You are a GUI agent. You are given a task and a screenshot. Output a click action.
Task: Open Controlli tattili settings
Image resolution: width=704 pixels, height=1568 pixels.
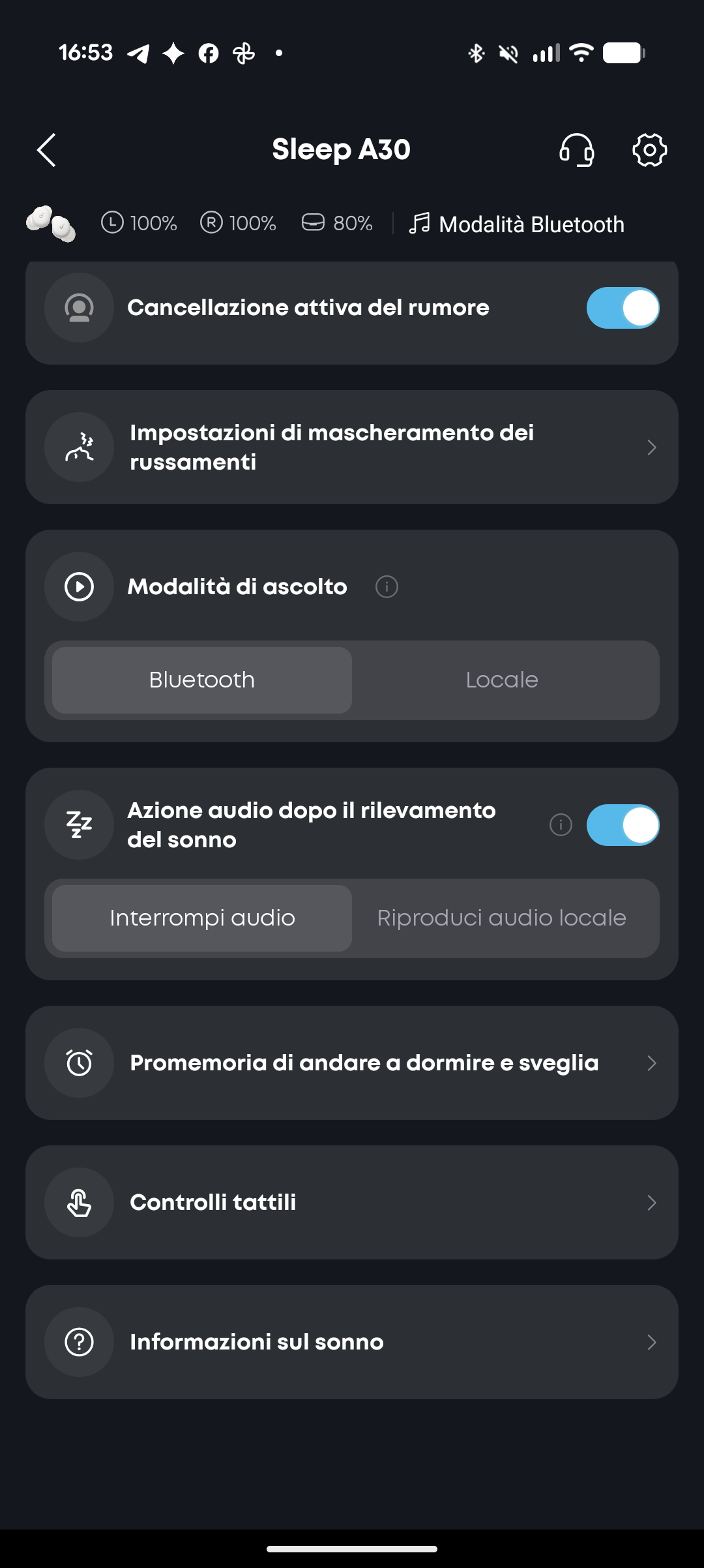(352, 1203)
